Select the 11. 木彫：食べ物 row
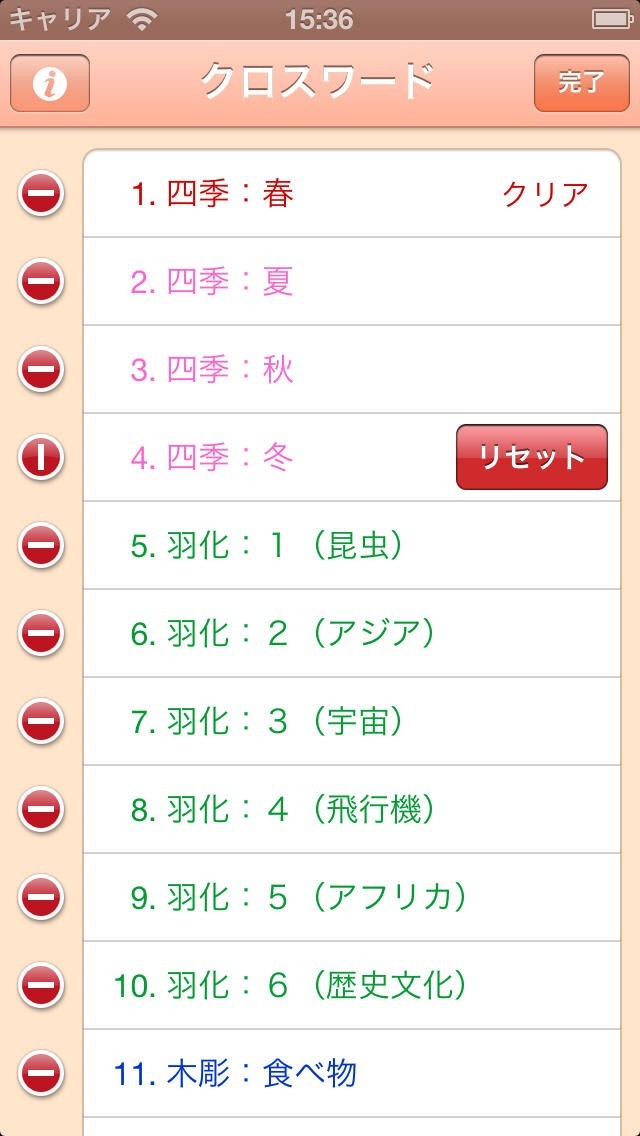The image size is (640, 1136). coord(350,1074)
